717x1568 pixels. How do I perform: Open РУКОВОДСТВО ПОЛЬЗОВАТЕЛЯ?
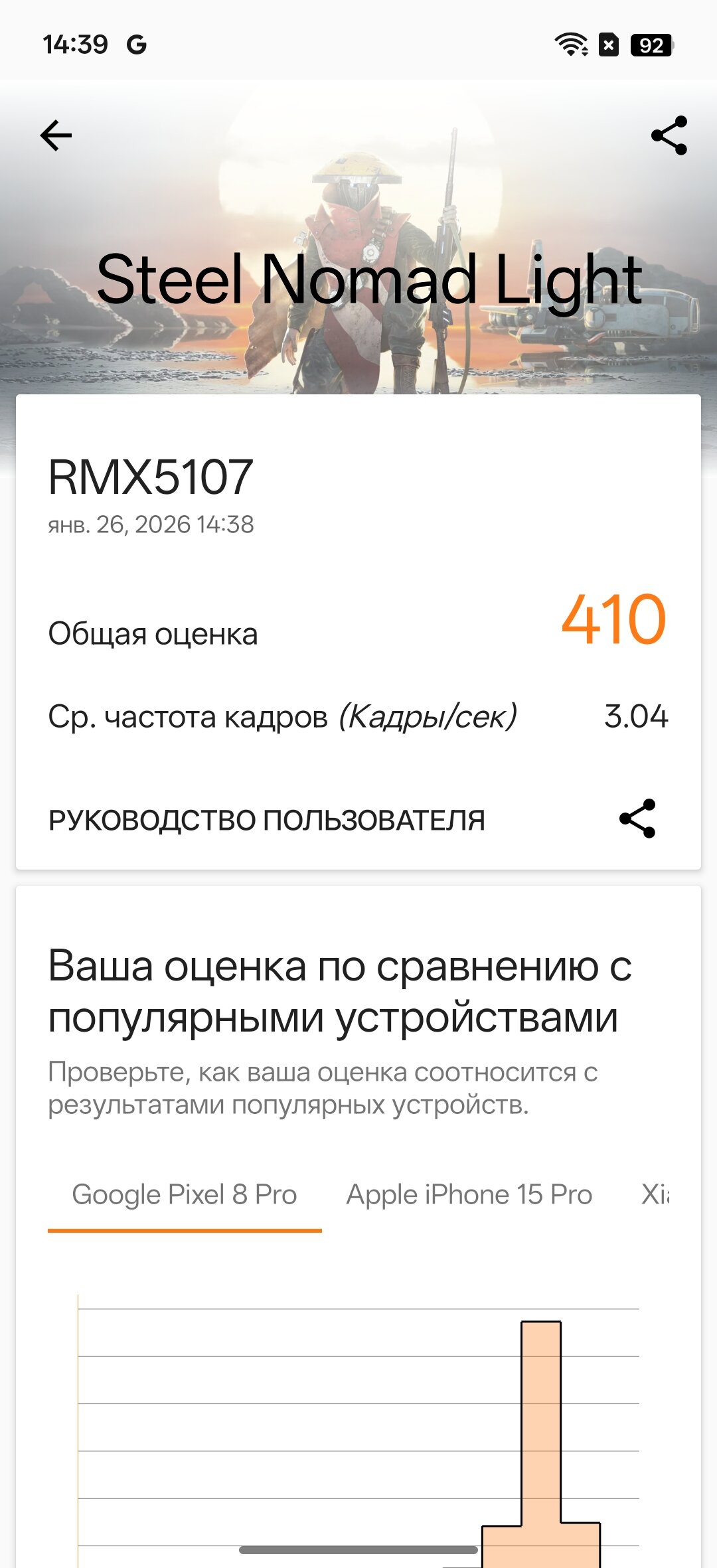coord(266,821)
